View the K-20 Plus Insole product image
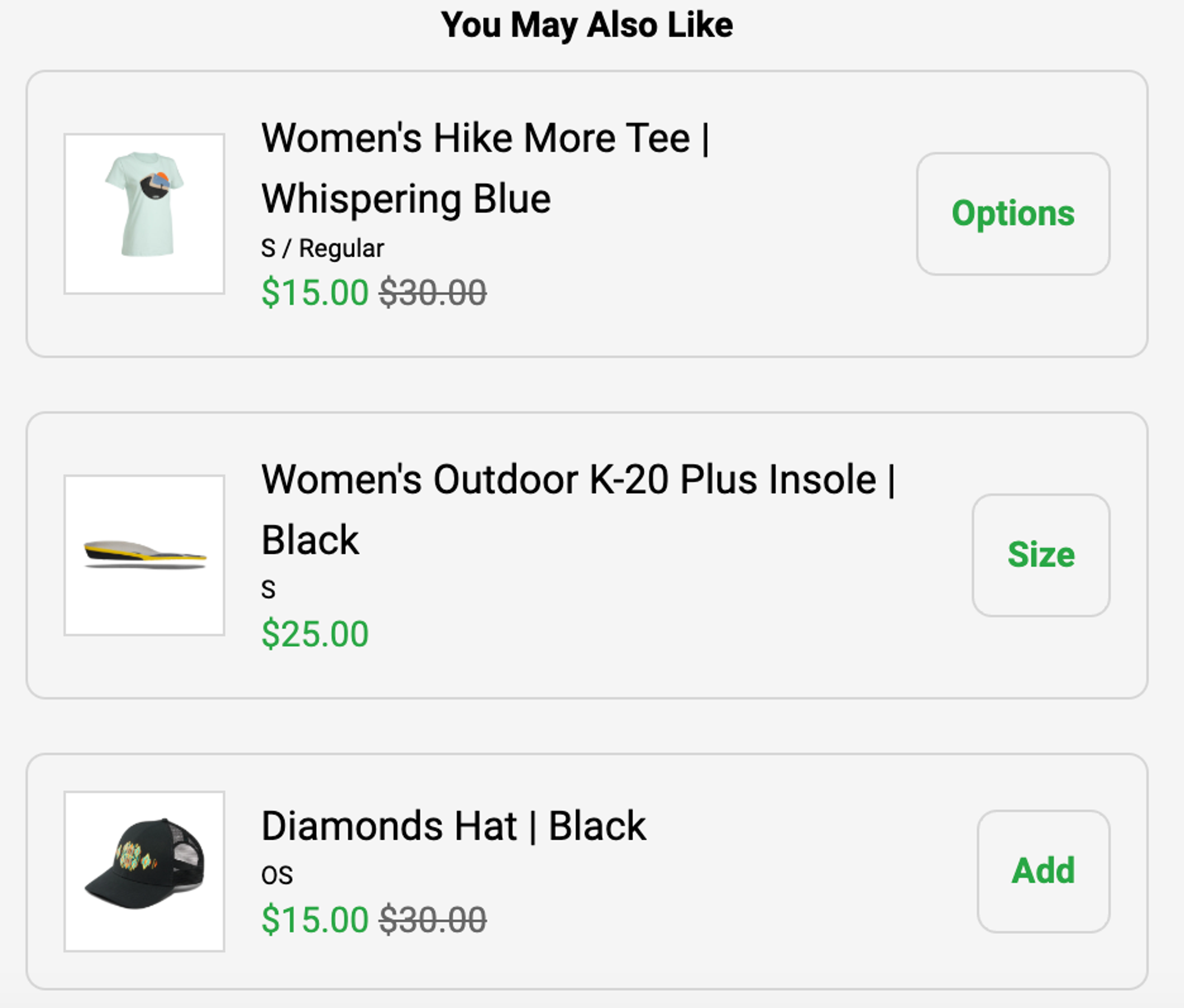This screenshot has width=1184, height=1008. pos(144,555)
